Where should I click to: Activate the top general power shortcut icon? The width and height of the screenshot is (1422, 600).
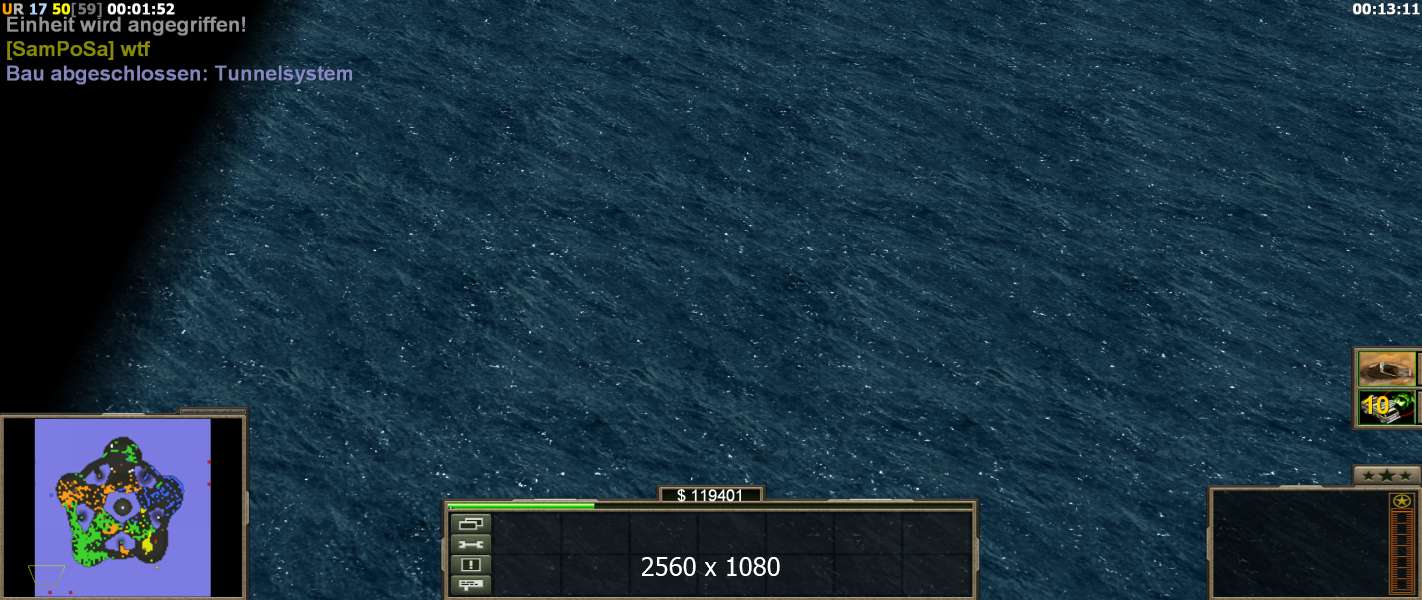[x=1386, y=369]
